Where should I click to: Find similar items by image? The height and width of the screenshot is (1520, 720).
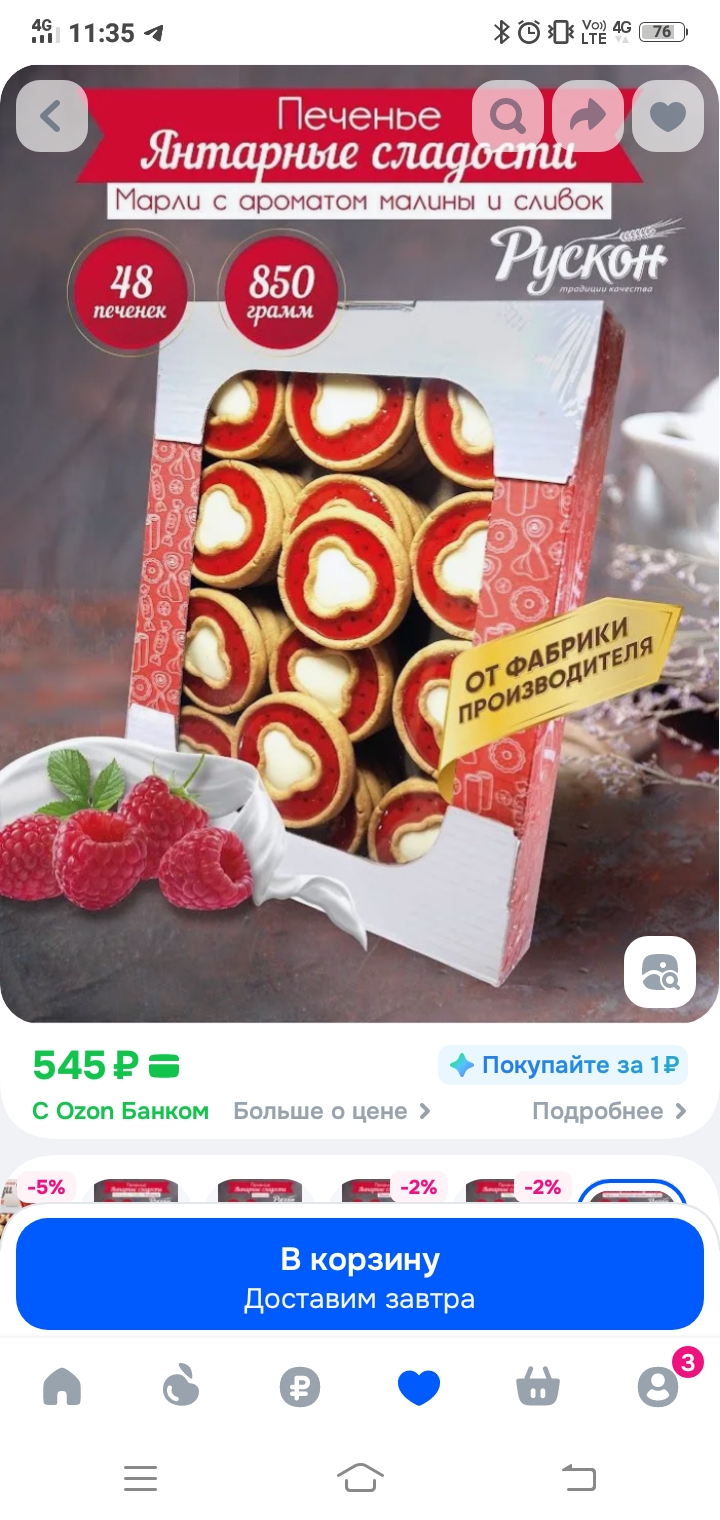click(x=660, y=972)
